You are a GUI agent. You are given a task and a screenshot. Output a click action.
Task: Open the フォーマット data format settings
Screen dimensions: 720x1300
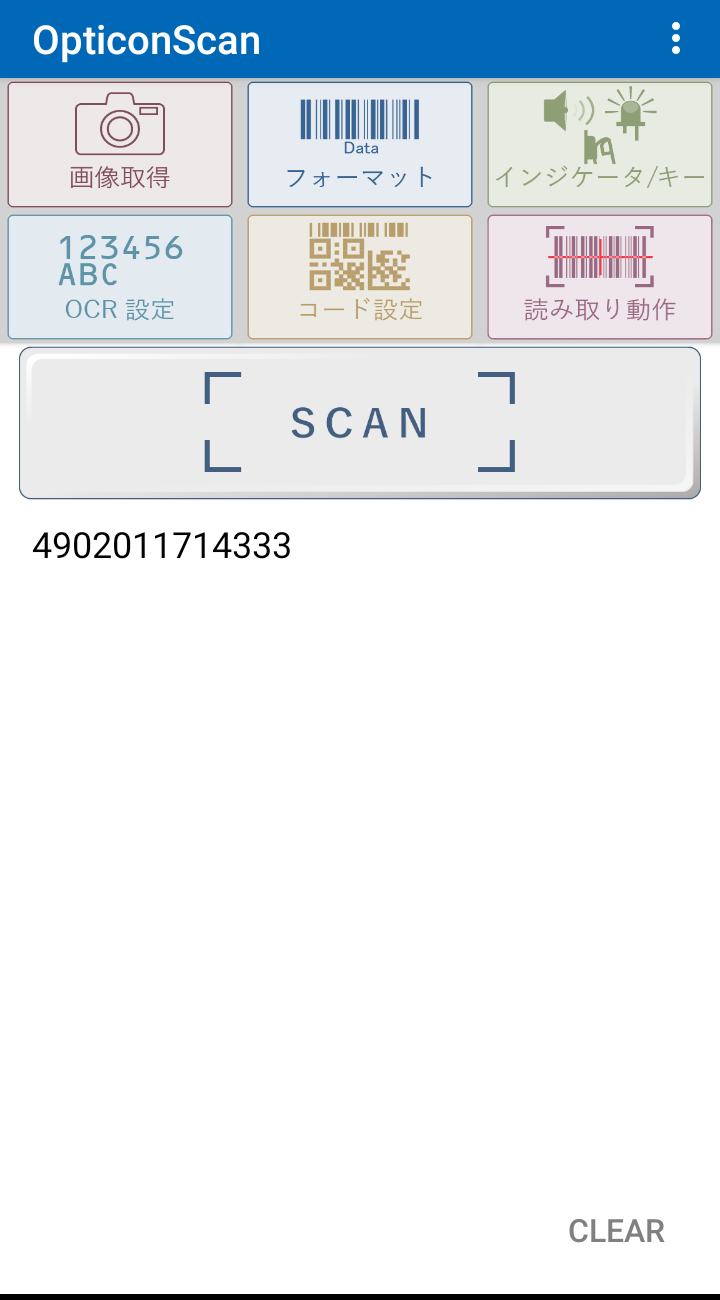[x=360, y=145]
